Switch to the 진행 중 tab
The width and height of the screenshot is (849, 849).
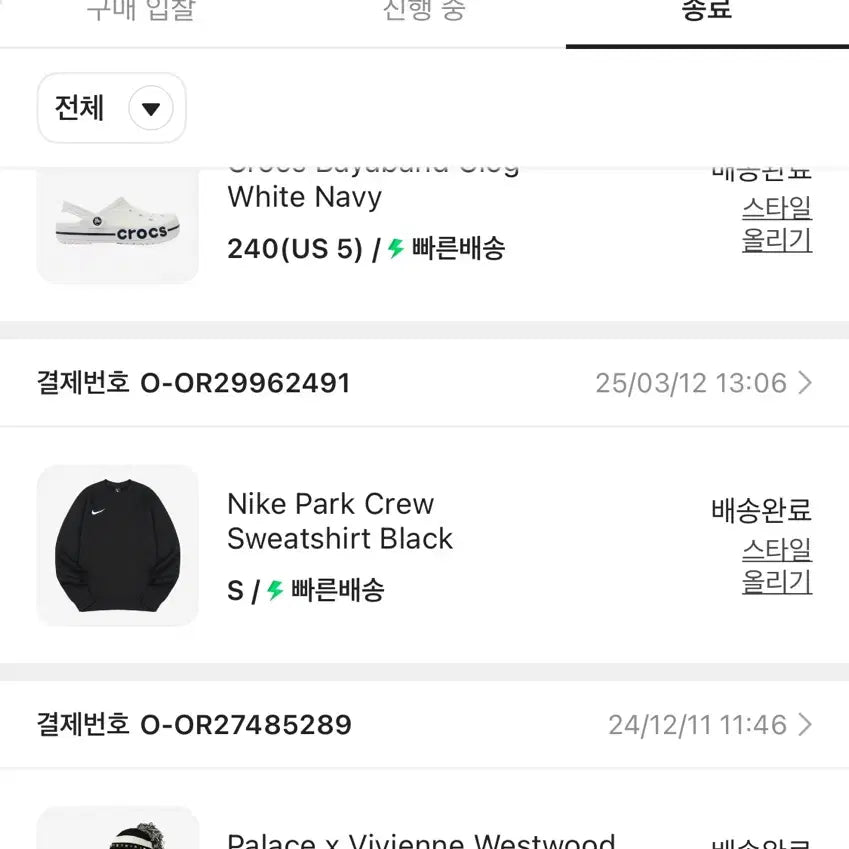point(424,14)
